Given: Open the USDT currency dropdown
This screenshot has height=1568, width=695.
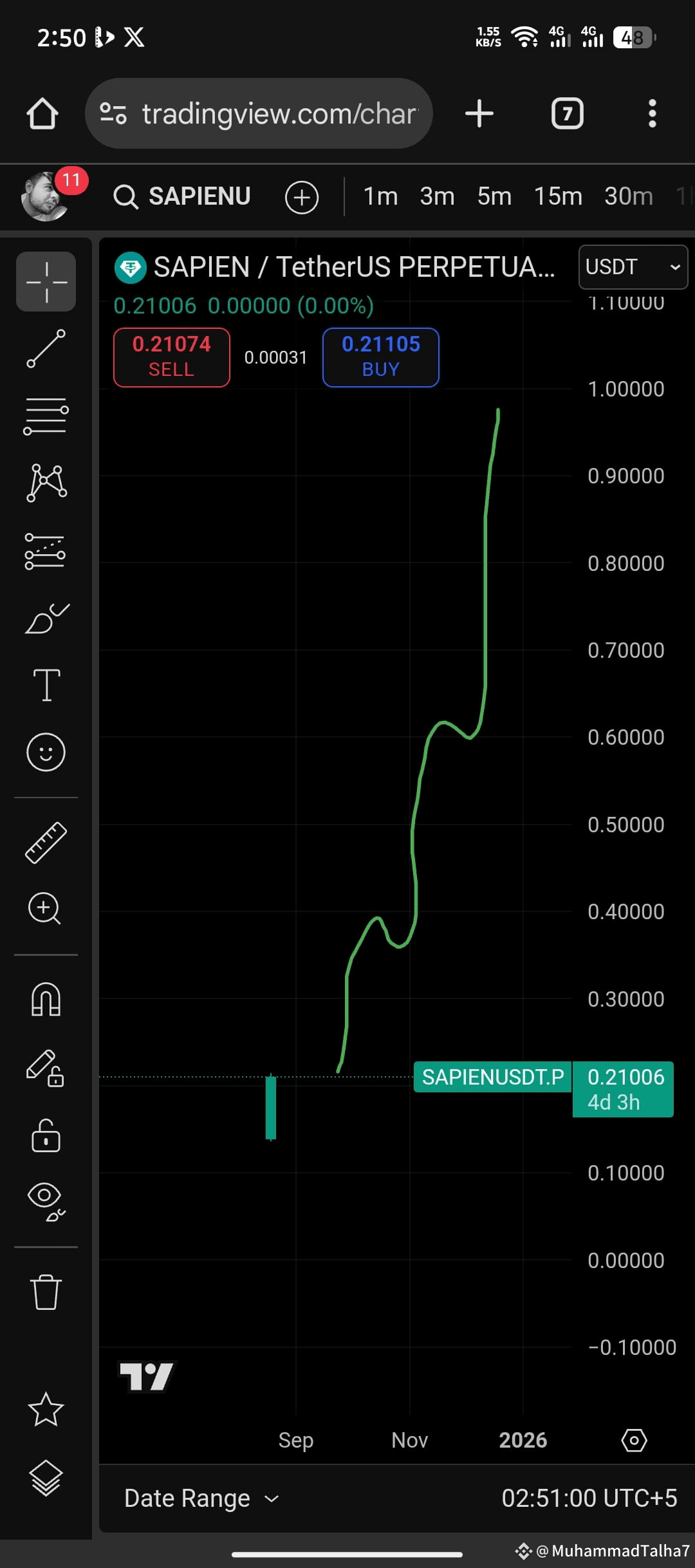Looking at the screenshot, I should pos(633,266).
